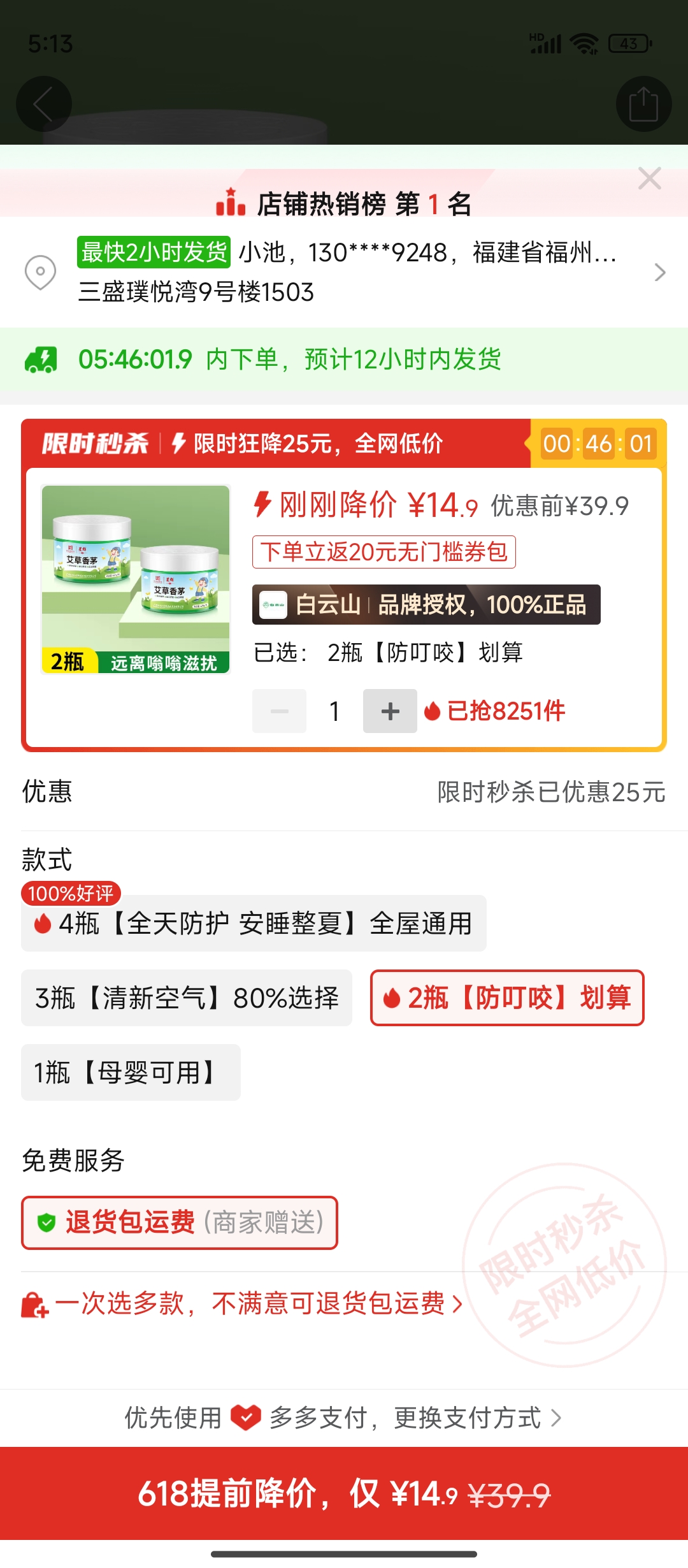Viewport: 688px width, 1568px height.
Task: Decrease quantity with the minus button
Action: [279, 711]
